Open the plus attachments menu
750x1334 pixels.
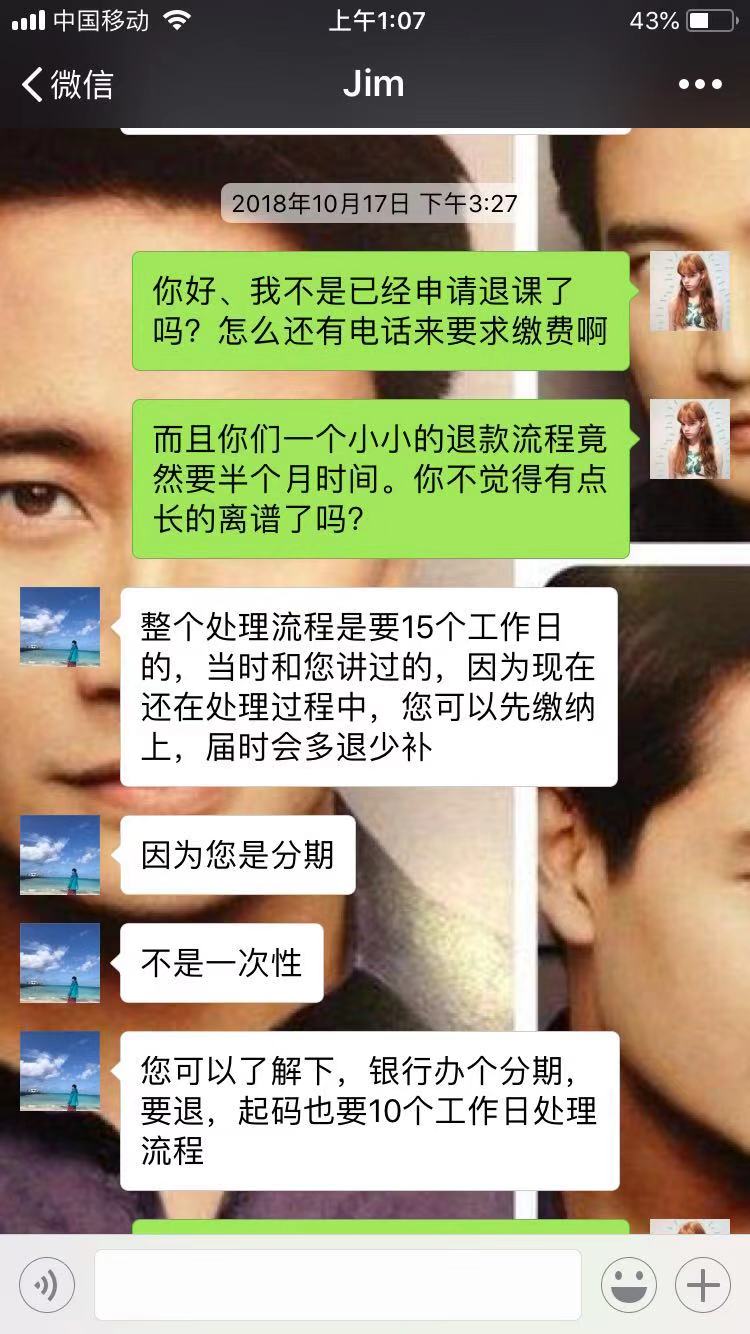(703, 1285)
